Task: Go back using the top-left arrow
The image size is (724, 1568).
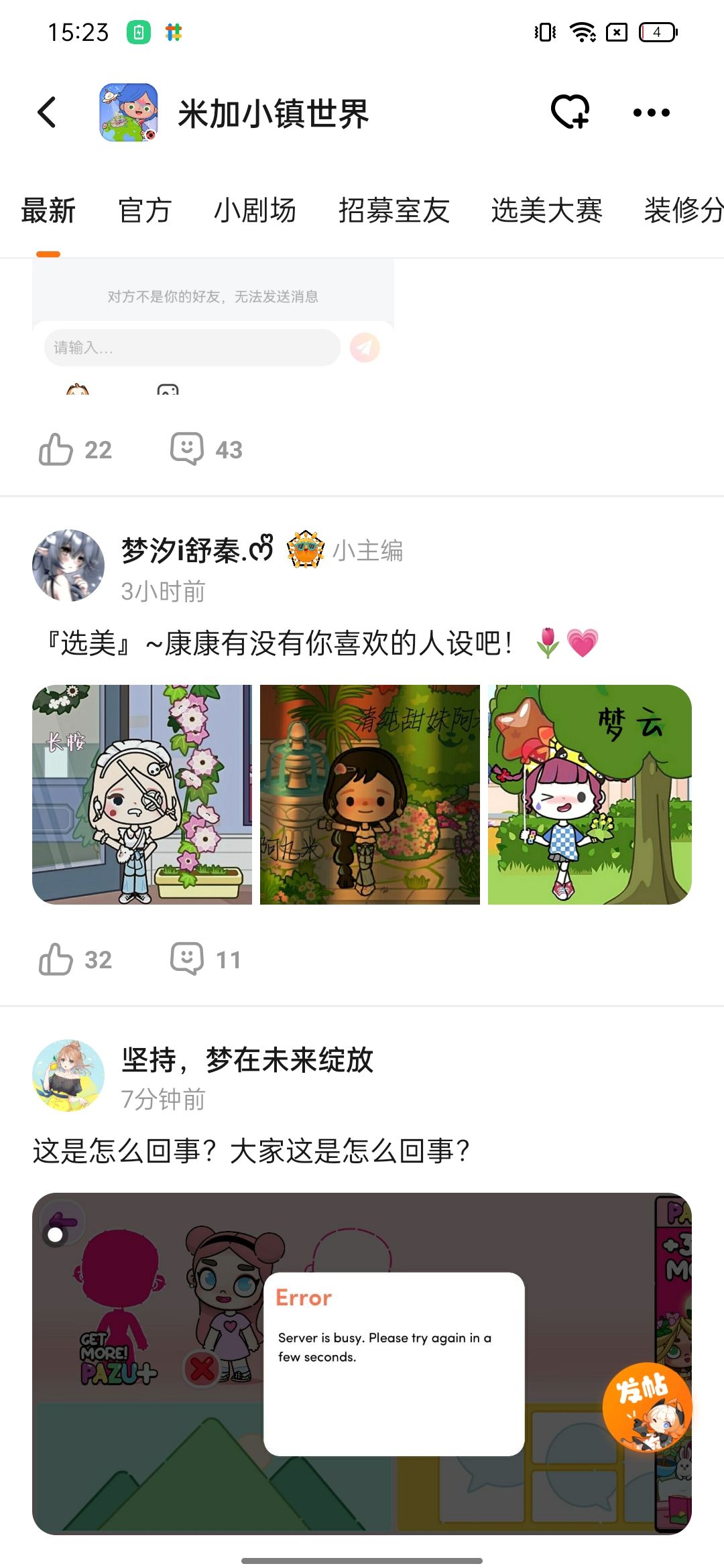Action: tap(47, 113)
